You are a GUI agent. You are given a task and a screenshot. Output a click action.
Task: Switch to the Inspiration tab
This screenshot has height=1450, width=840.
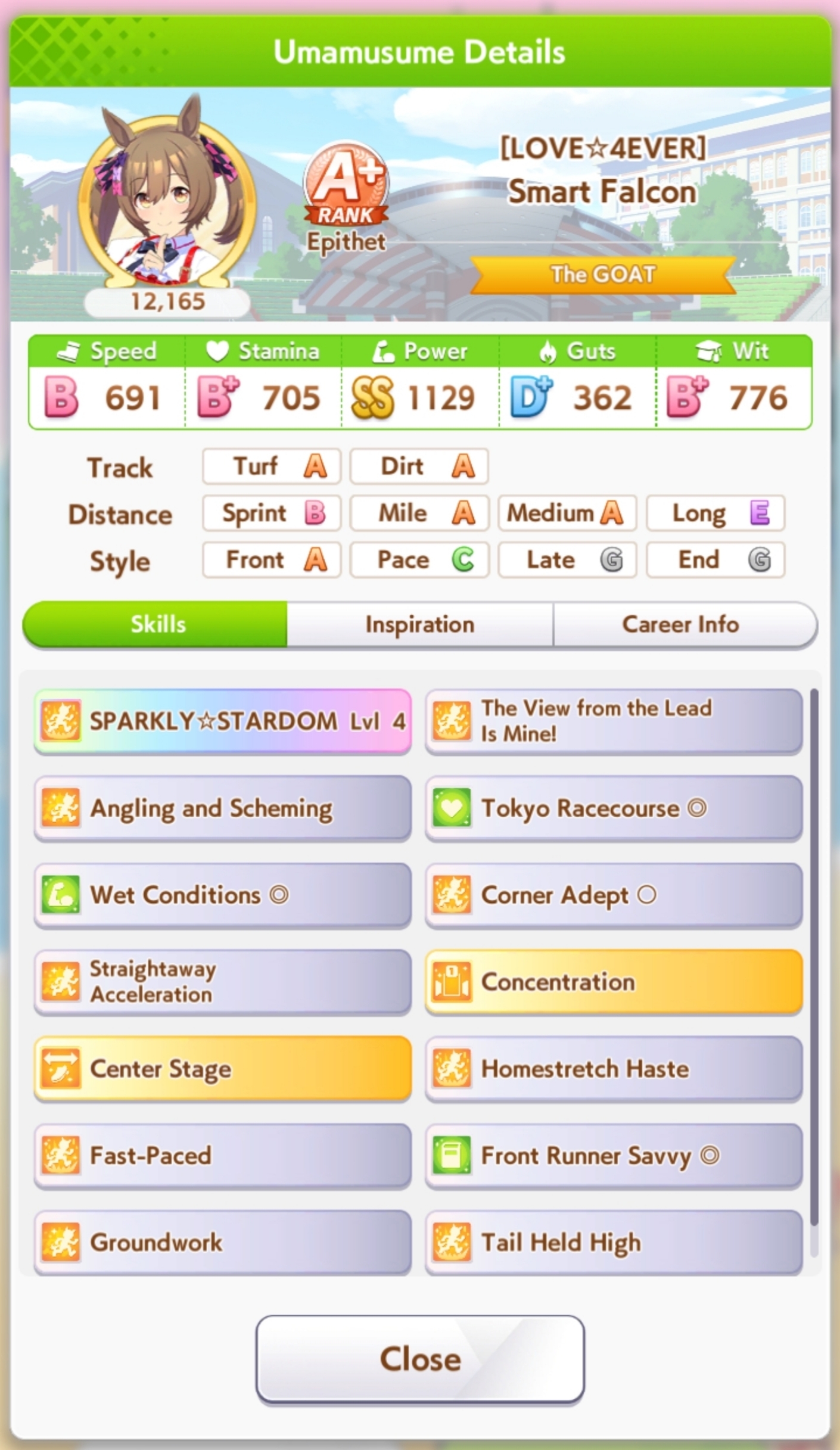pos(420,624)
